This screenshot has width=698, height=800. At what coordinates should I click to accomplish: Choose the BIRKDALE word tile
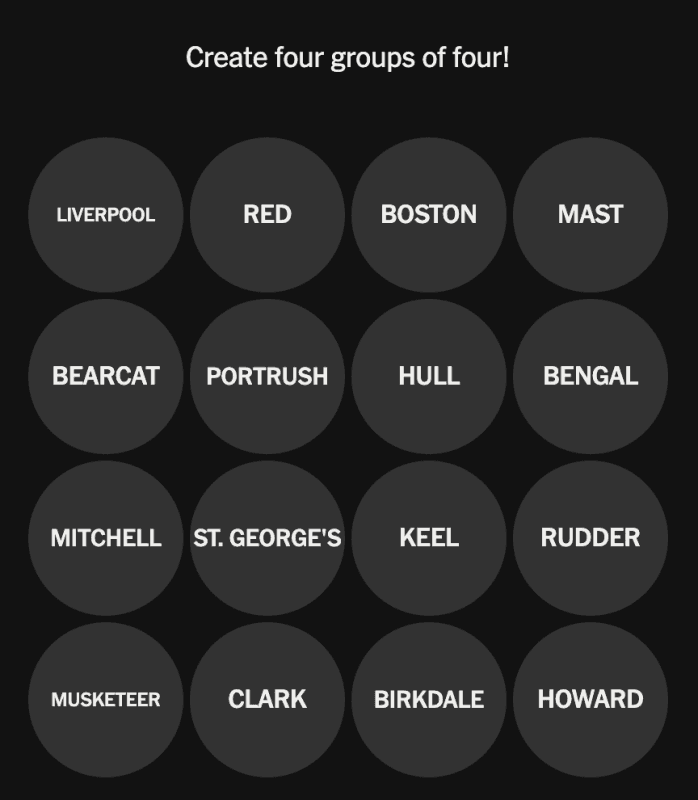tap(429, 699)
